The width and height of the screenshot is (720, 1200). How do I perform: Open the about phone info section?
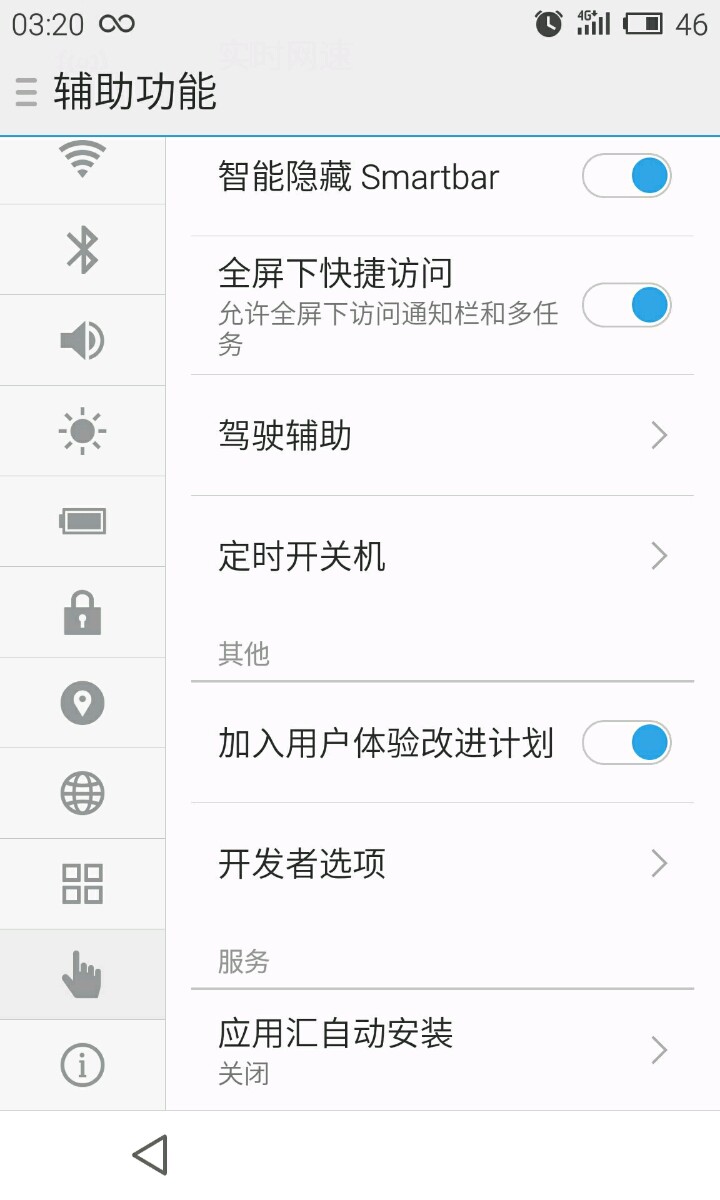(82, 1065)
